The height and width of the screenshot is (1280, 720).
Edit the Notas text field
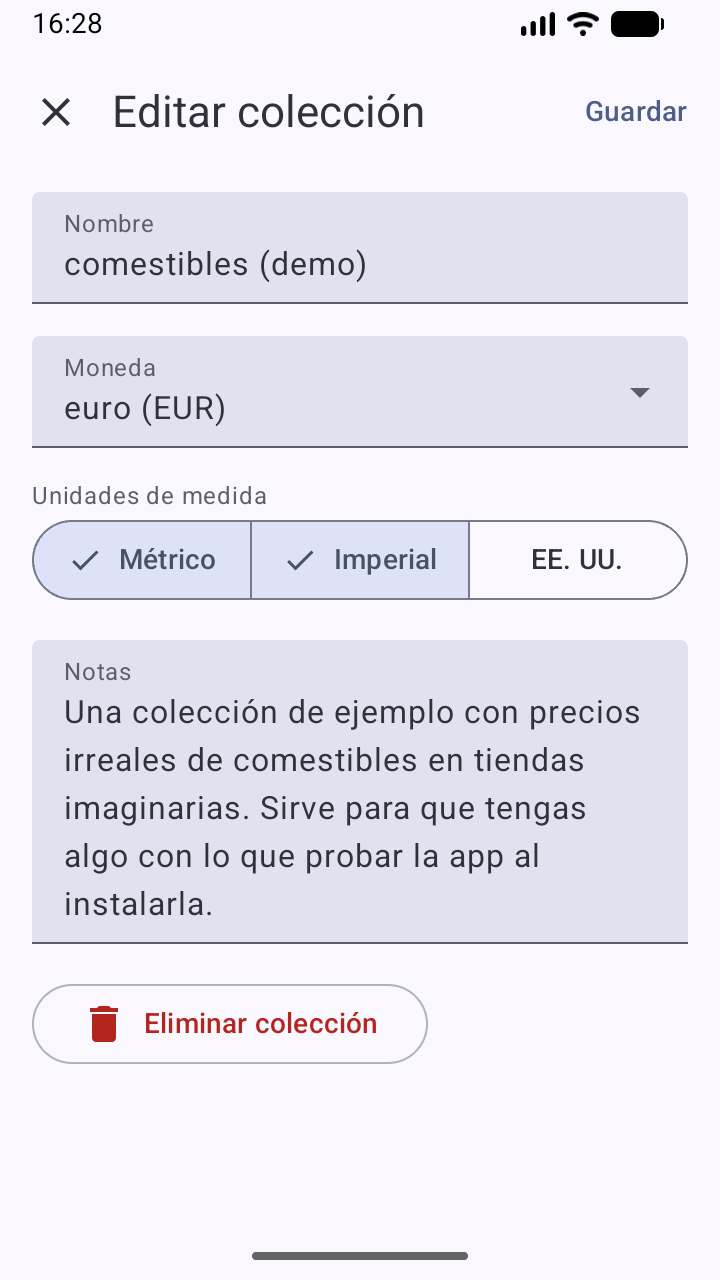tap(360, 790)
